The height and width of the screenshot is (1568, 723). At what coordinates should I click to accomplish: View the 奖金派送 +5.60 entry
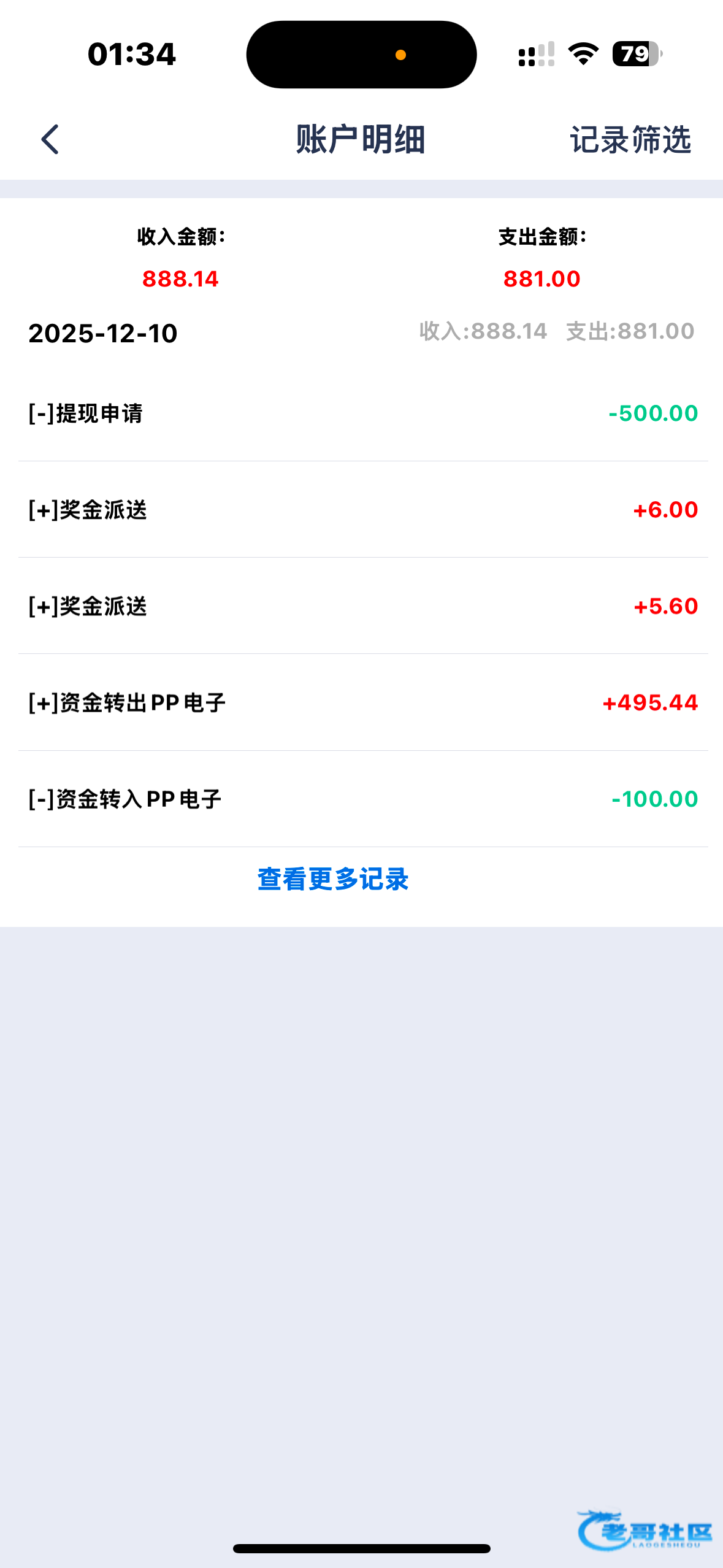tap(363, 606)
